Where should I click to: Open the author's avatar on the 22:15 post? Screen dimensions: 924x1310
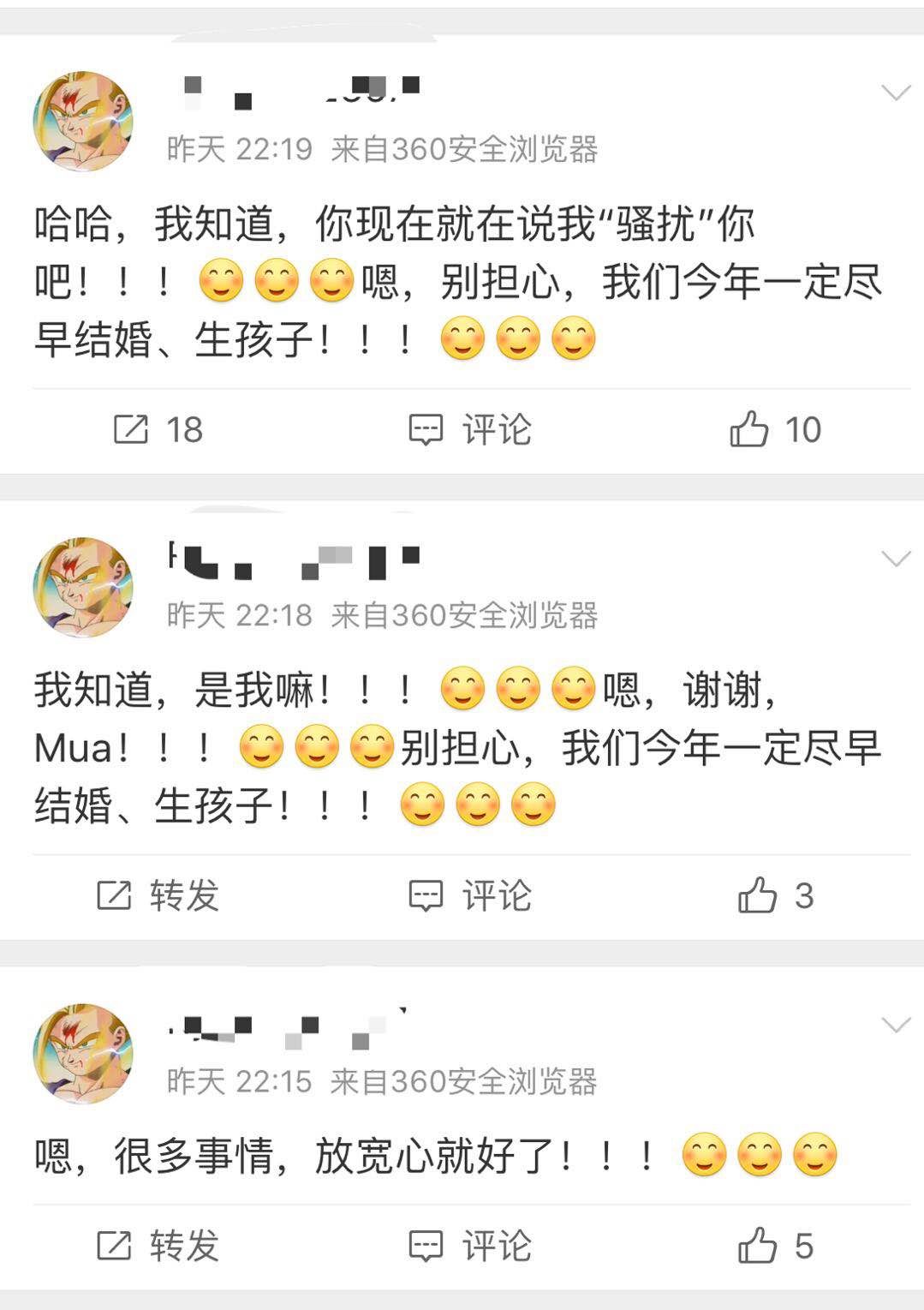pyautogui.click(x=83, y=1054)
